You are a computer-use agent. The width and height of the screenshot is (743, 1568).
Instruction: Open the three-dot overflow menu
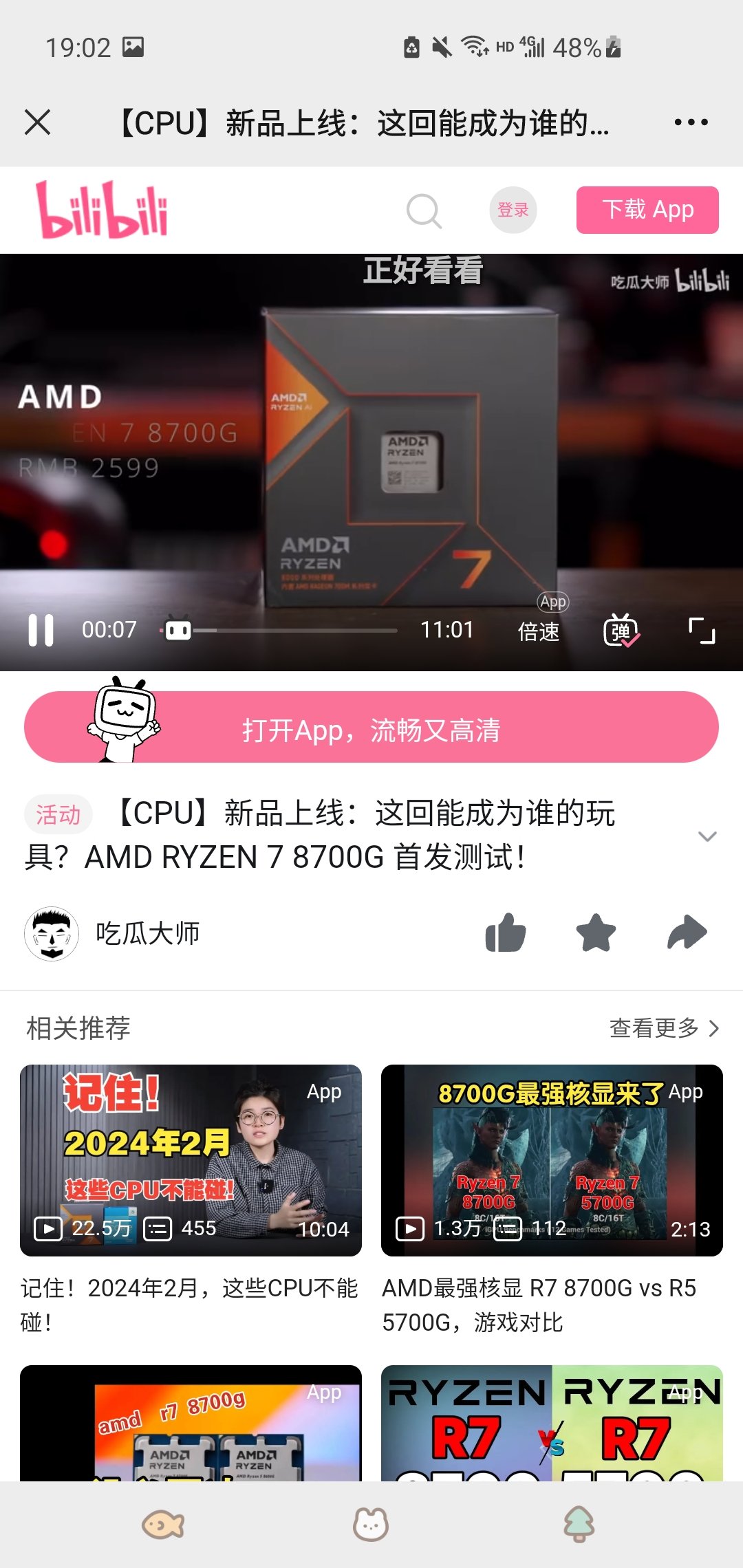pyautogui.click(x=691, y=122)
